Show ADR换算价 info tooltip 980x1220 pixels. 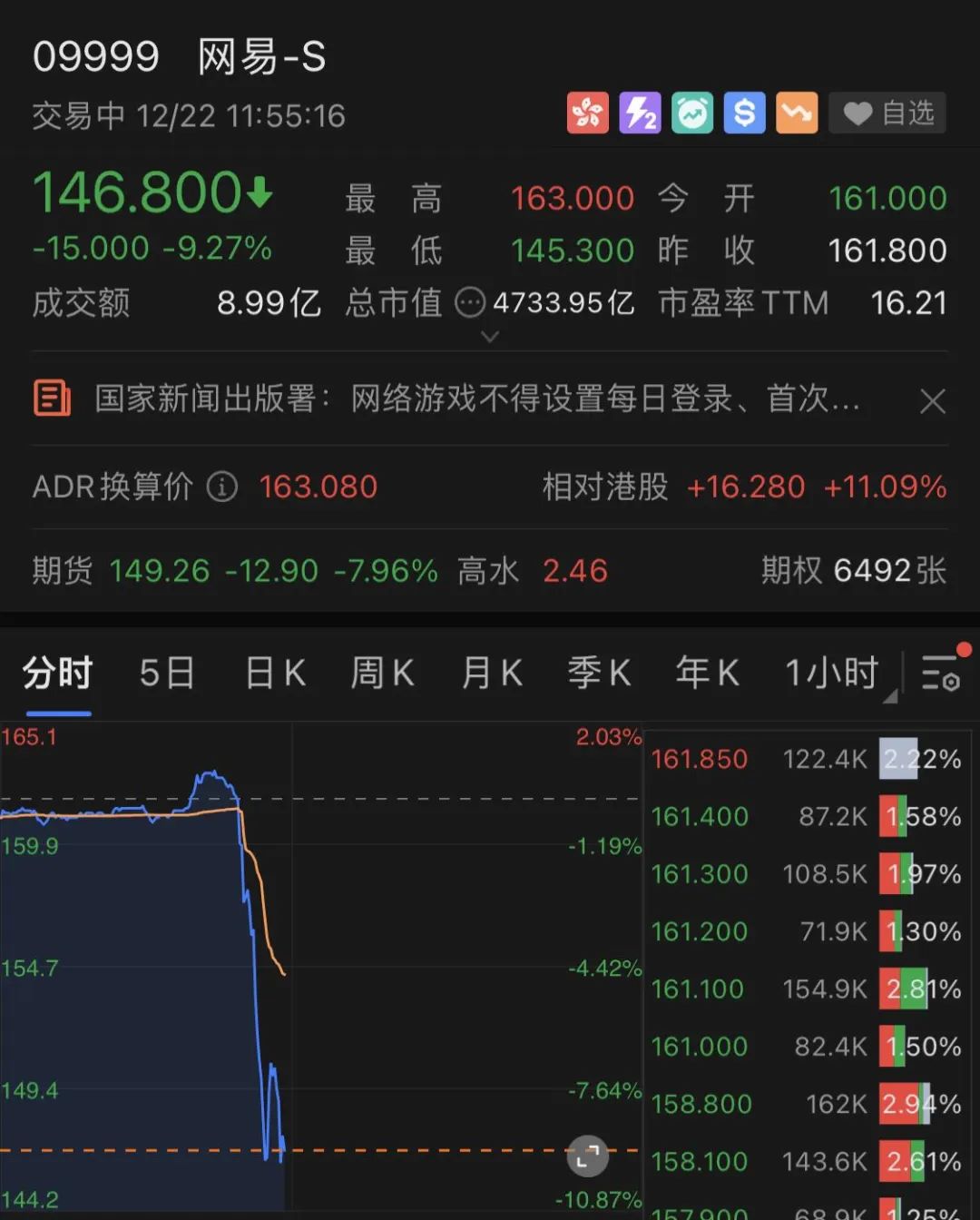click(x=222, y=487)
